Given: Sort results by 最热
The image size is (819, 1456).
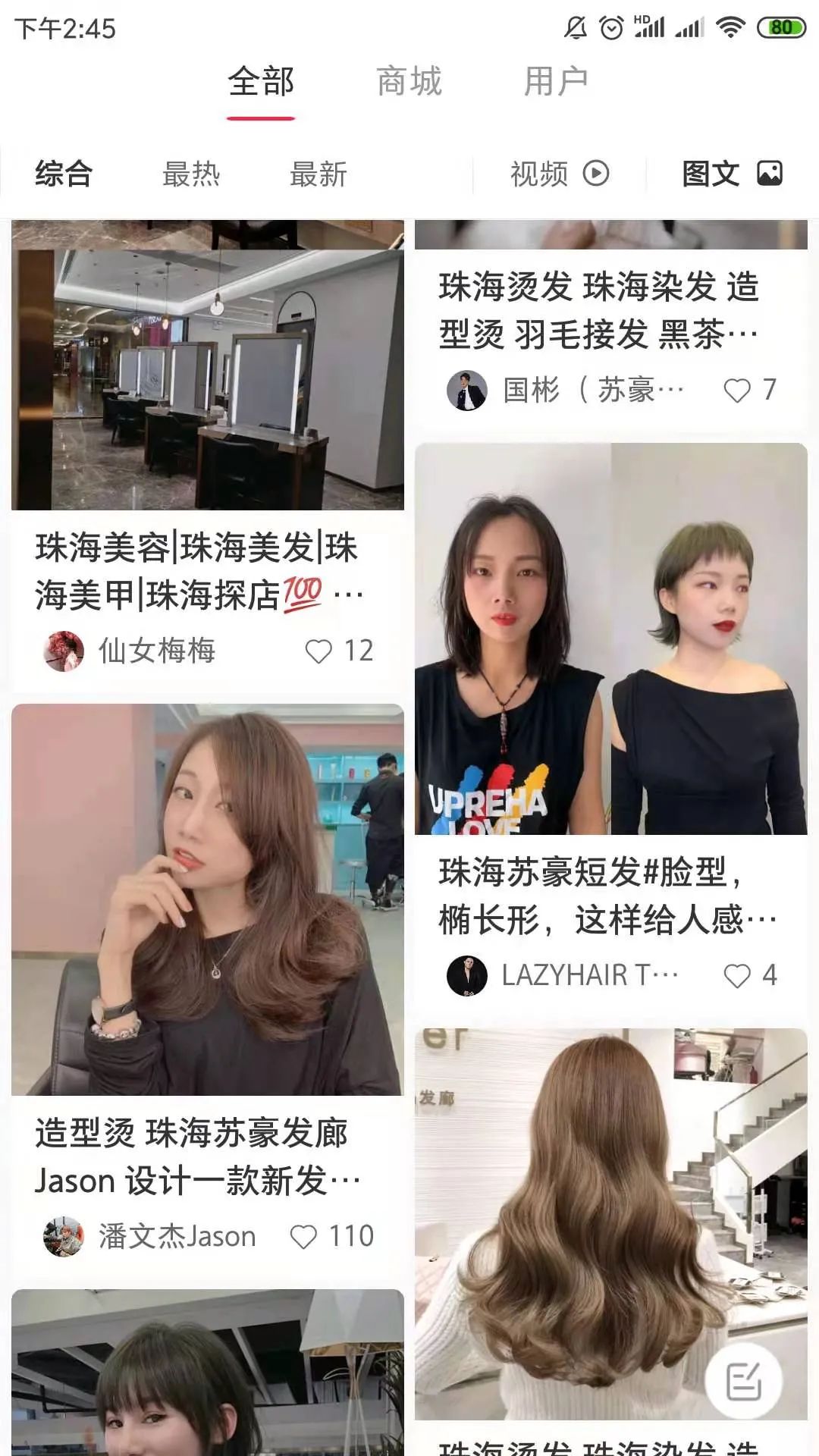Looking at the screenshot, I should point(190,174).
